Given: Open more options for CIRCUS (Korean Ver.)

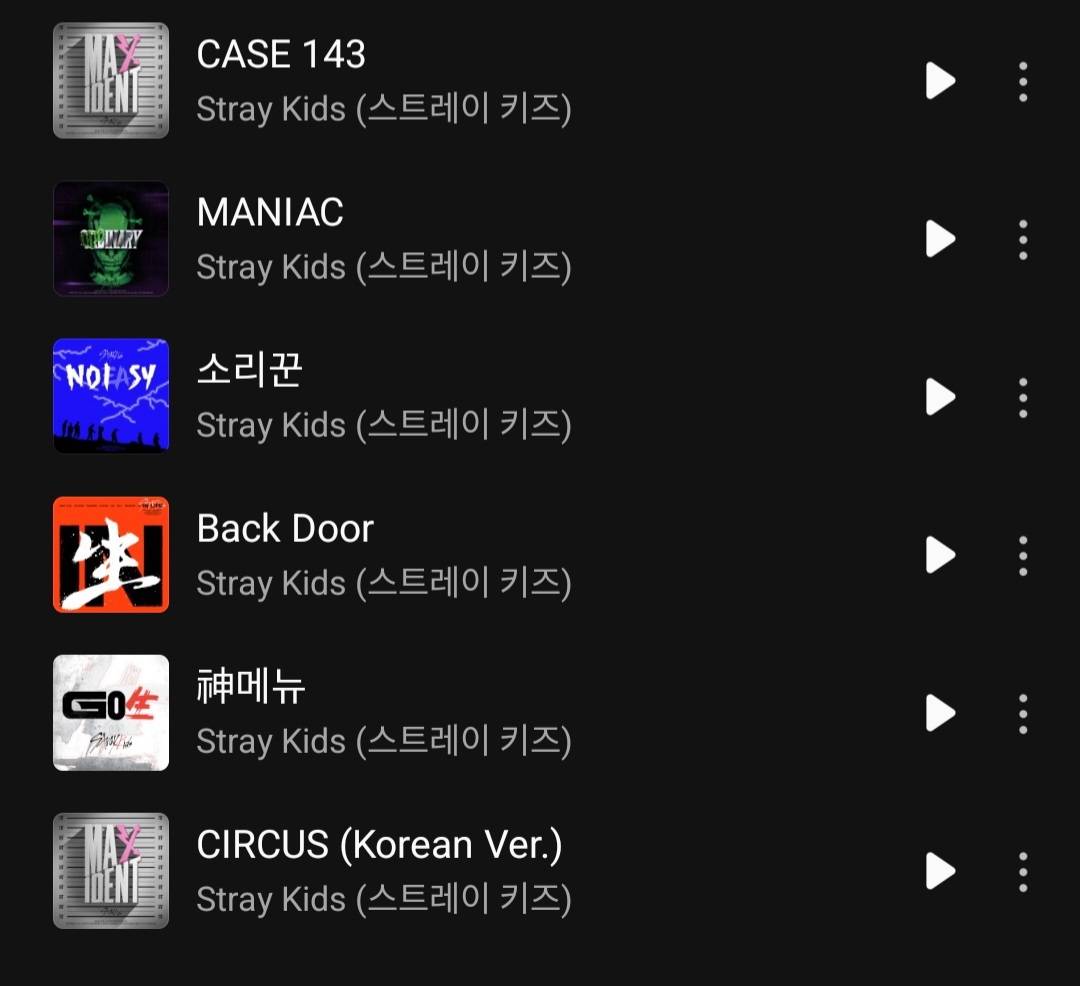Looking at the screenshot, I should click(x=1022, y=871).
